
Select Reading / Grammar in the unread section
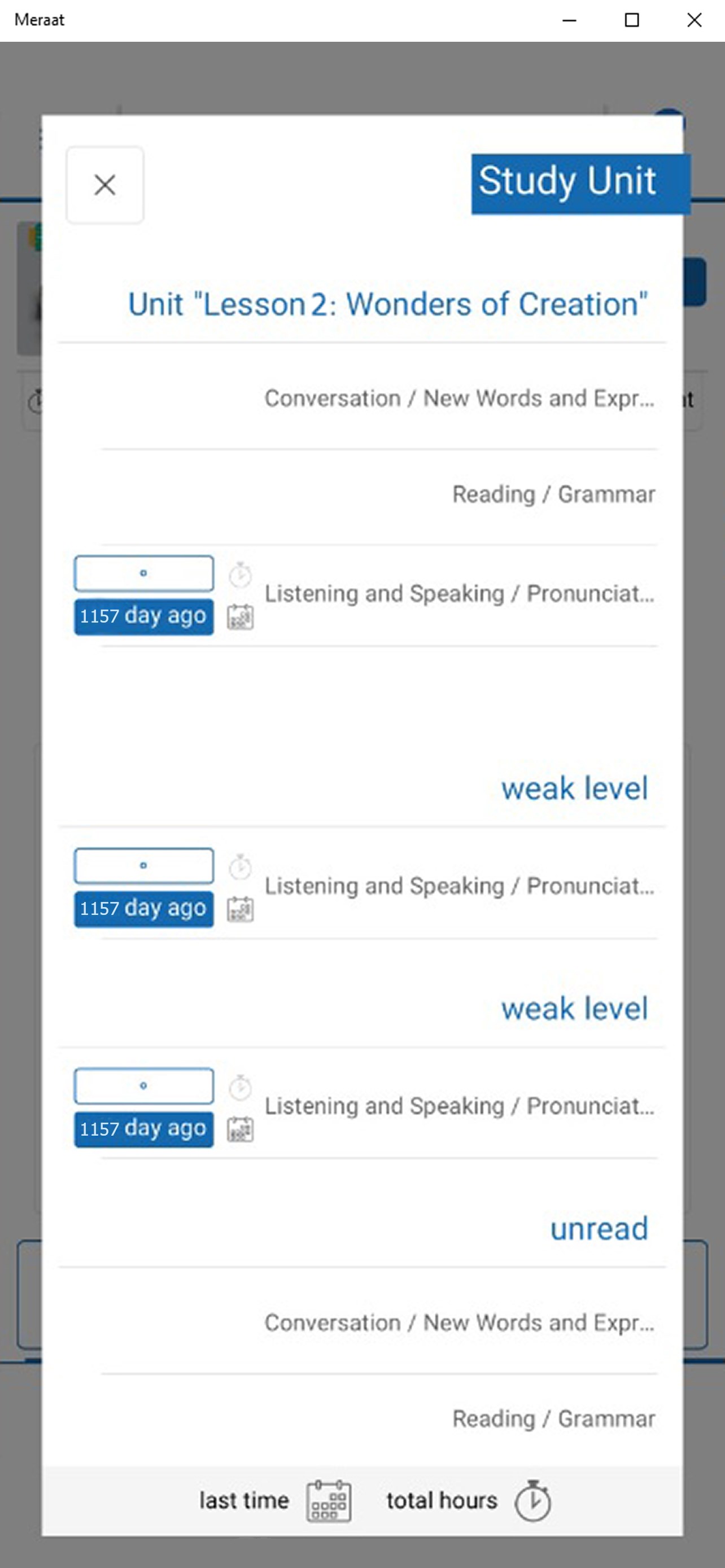(553, 1419)
